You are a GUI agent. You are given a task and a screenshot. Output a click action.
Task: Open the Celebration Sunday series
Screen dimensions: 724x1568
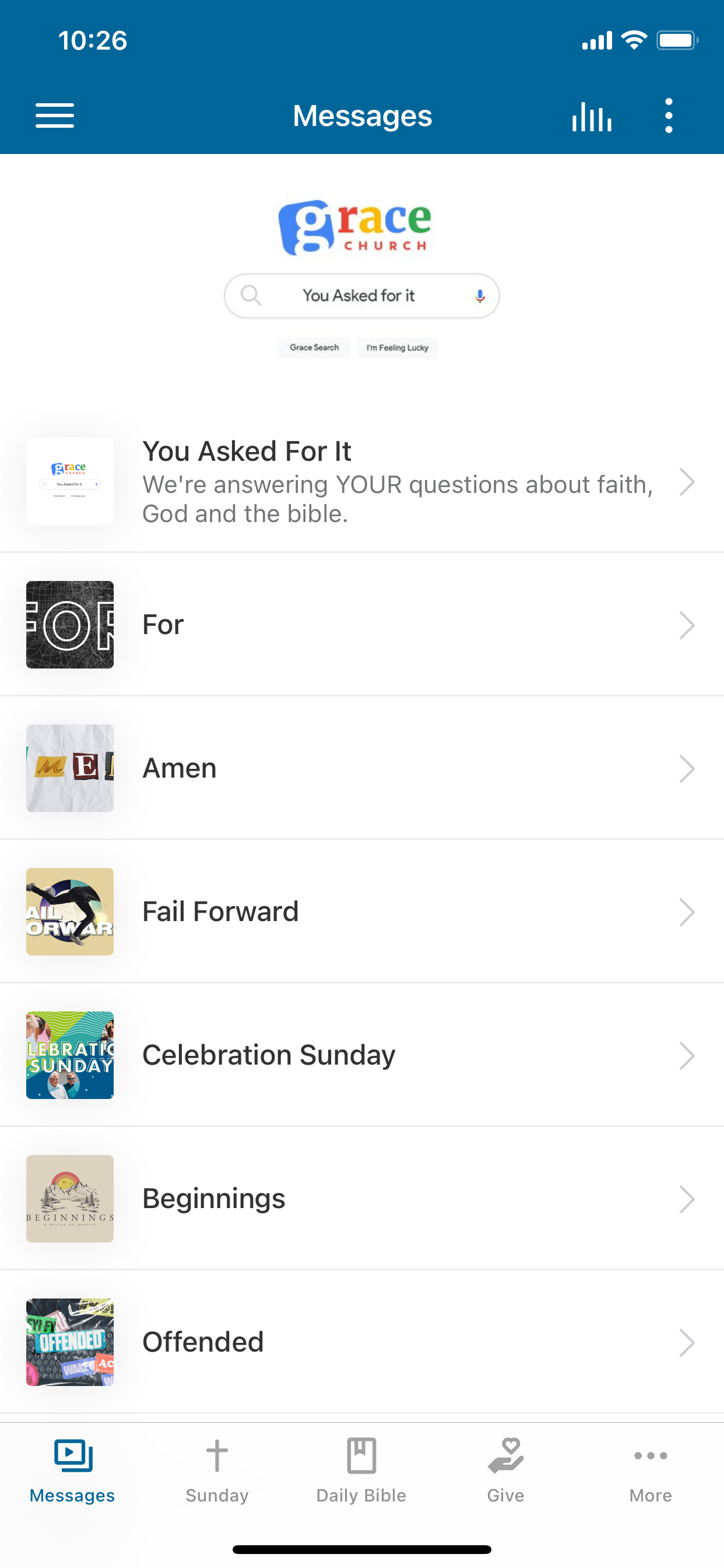(x=362, y=1055)
